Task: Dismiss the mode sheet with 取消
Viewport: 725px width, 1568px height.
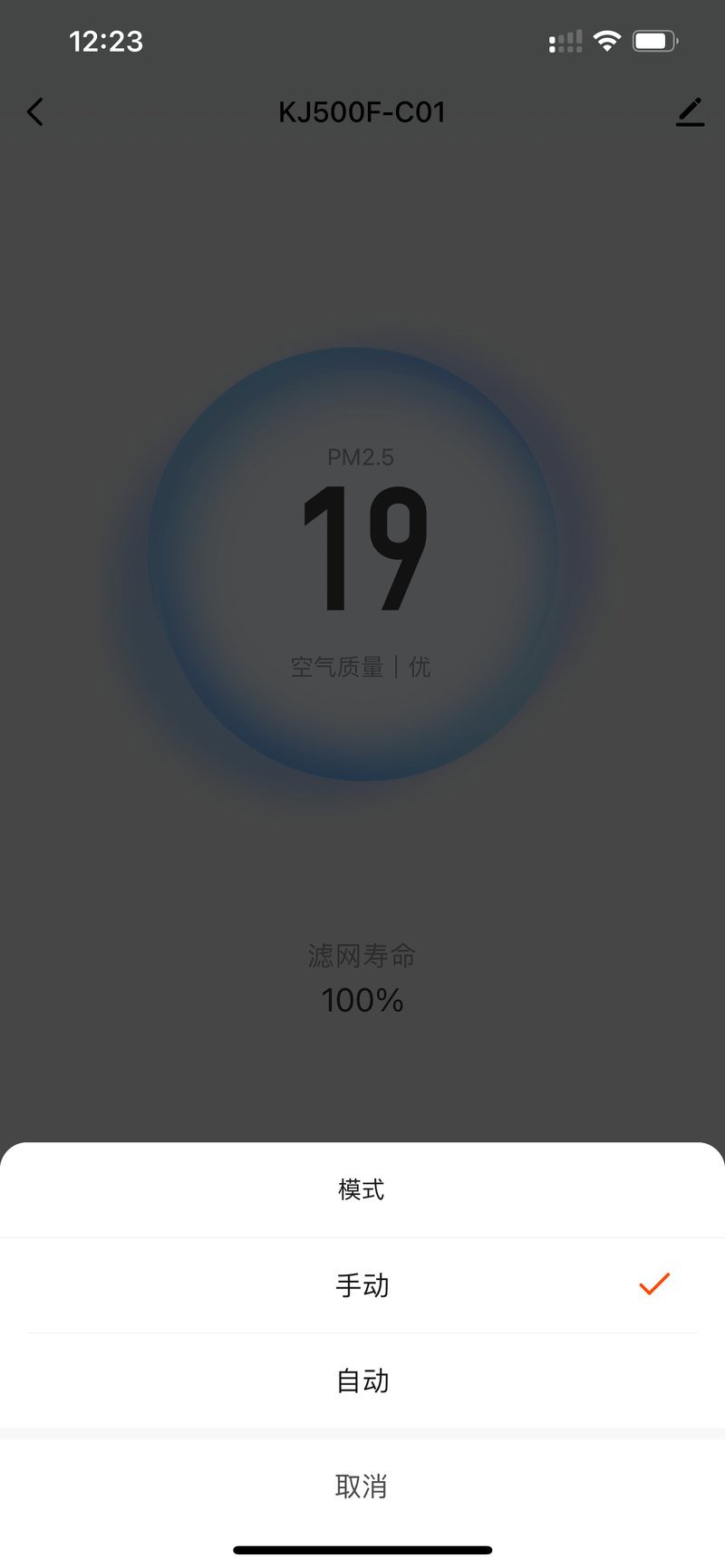Action: 362,1486
